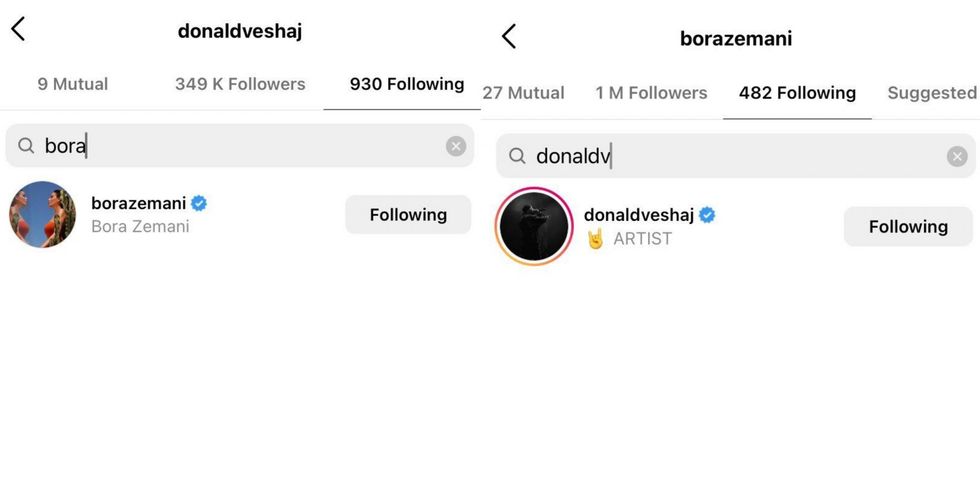Switch to the 9 Mutual tab
Screen dimensions: 980x503
click(x=73, y=84)
